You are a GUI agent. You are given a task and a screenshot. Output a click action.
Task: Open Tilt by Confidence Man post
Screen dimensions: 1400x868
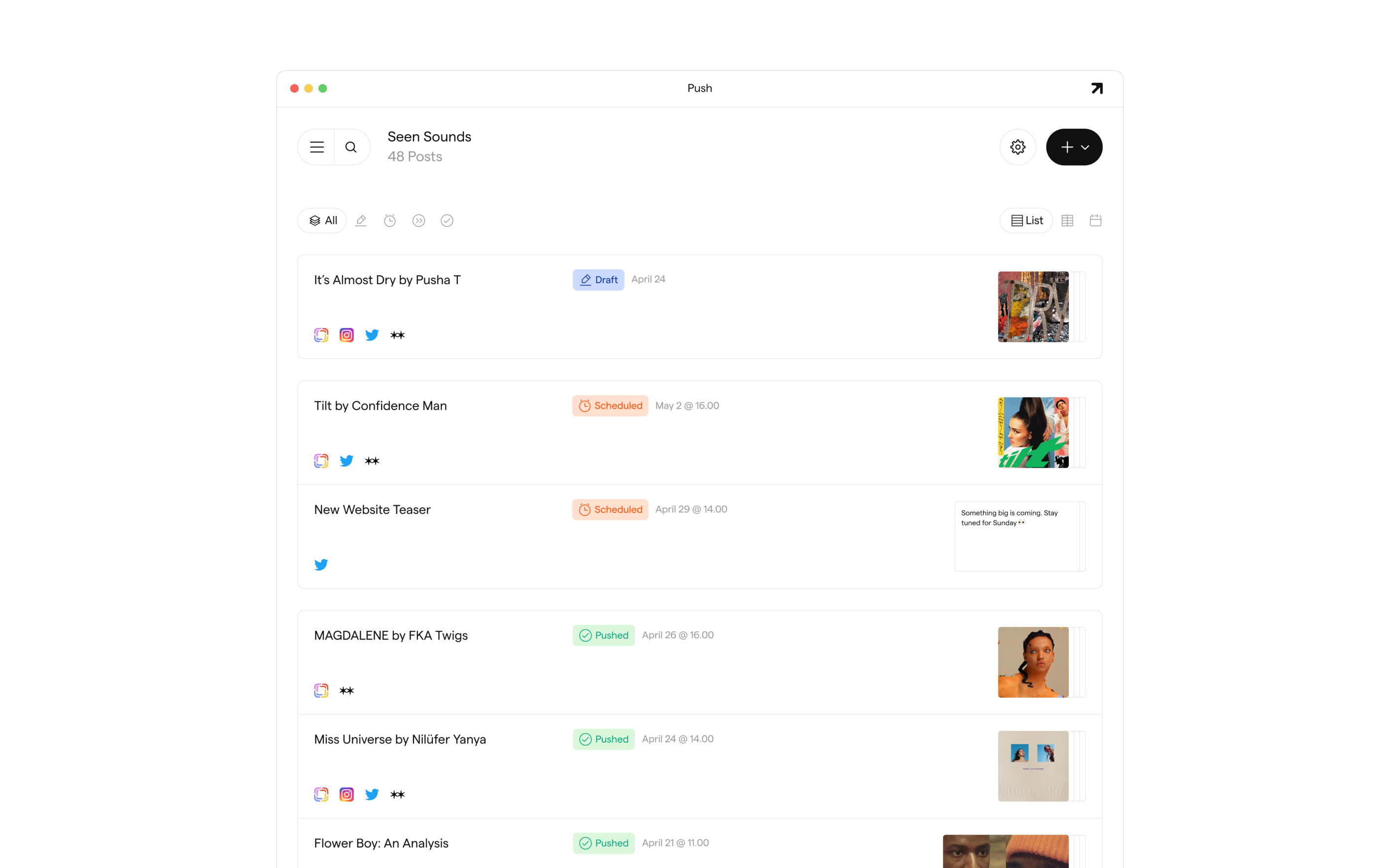[x=700, y=433]
